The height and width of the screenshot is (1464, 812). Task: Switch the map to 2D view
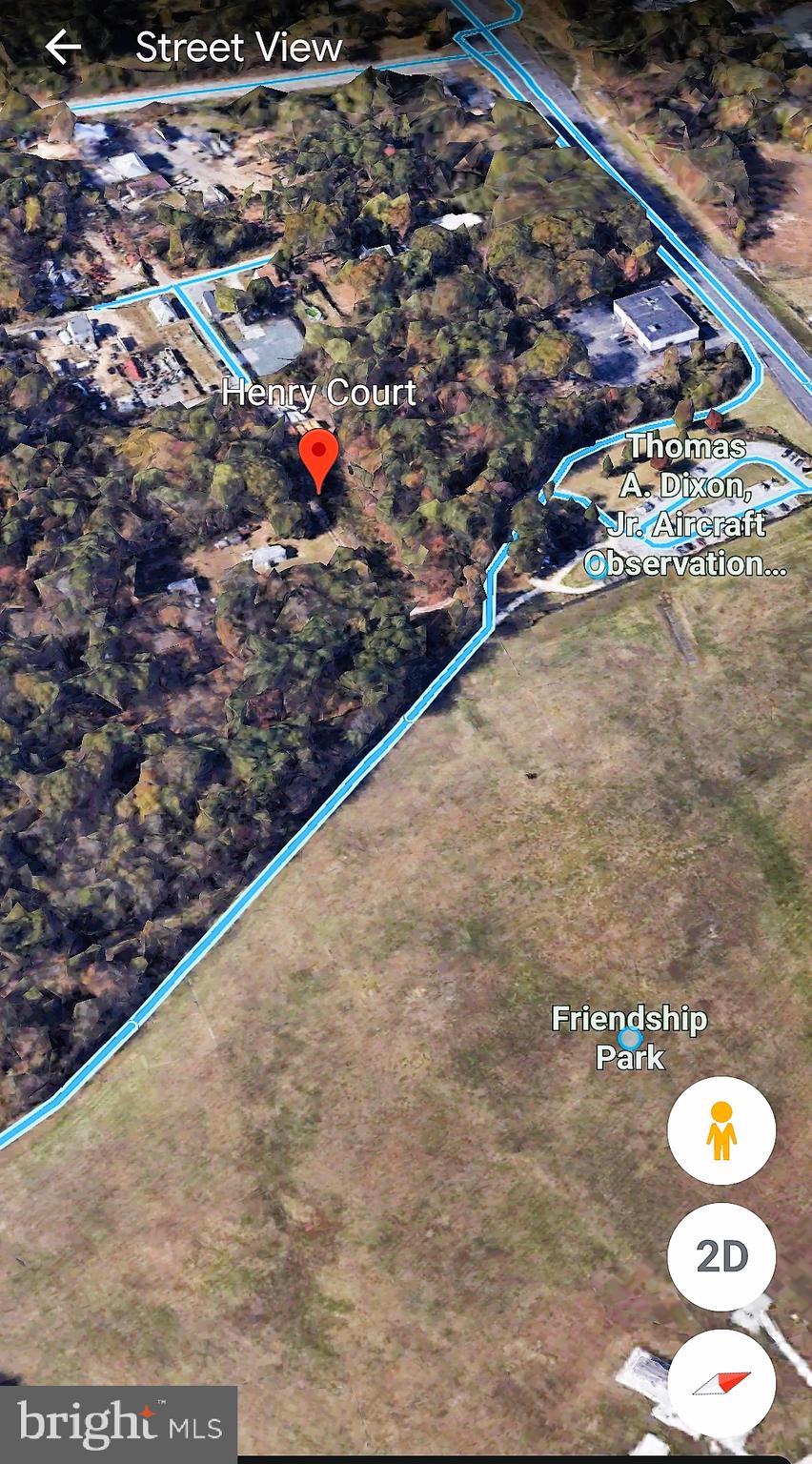point(721,1256)
